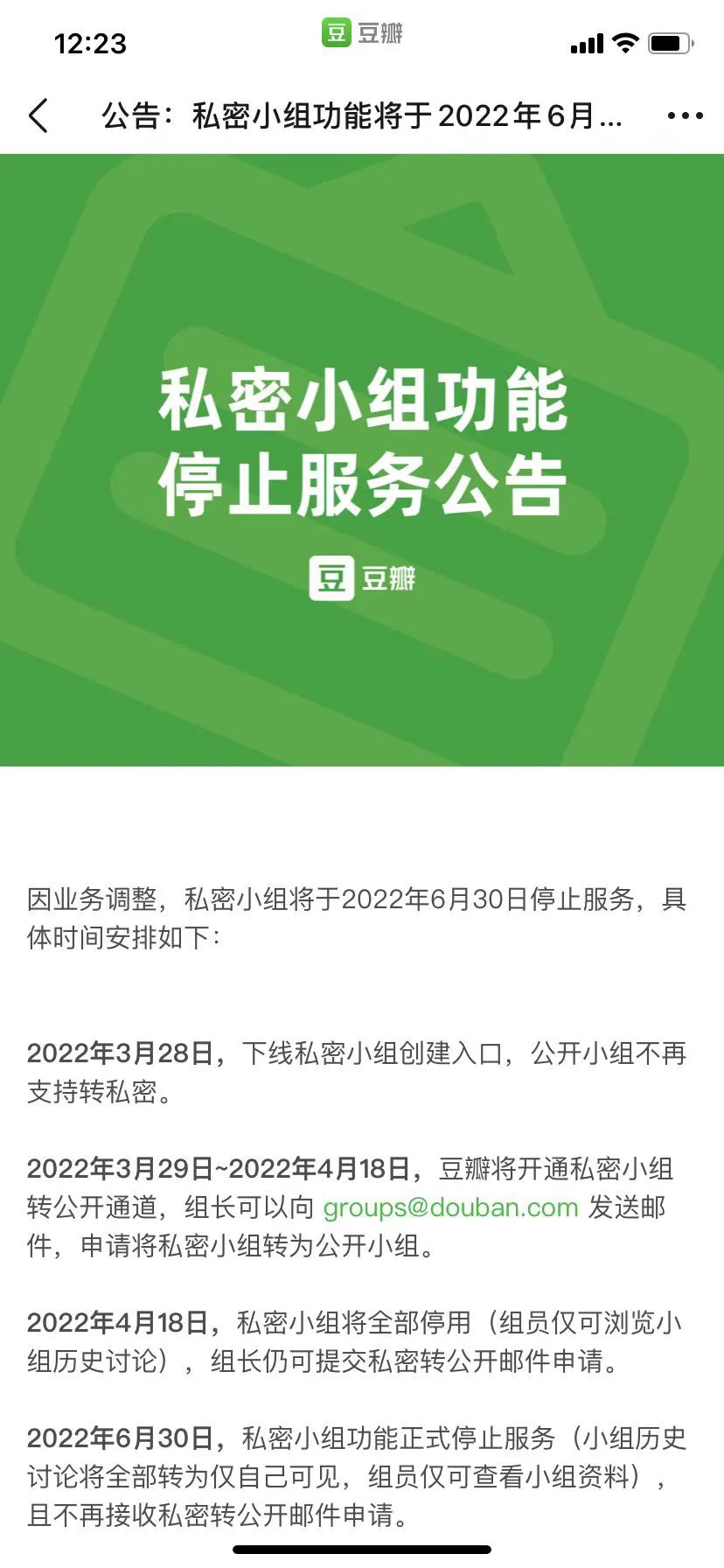Tap the groups@douban.com email link

[x=450, y=1207]
